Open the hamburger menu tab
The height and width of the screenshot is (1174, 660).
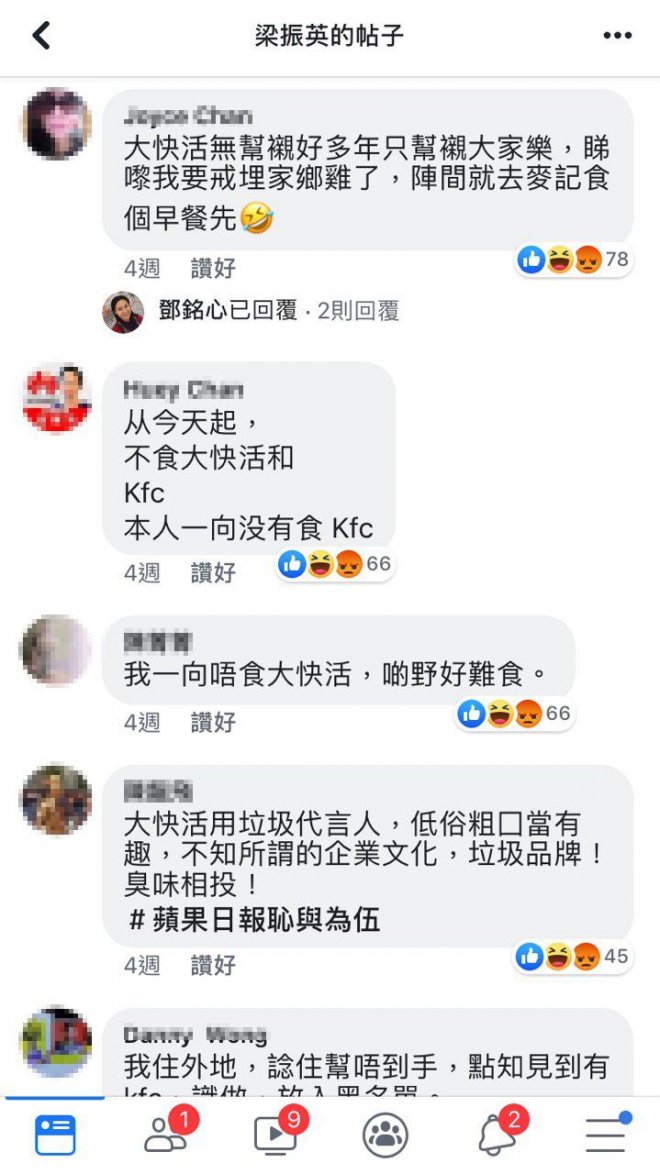pos(606,1135)
